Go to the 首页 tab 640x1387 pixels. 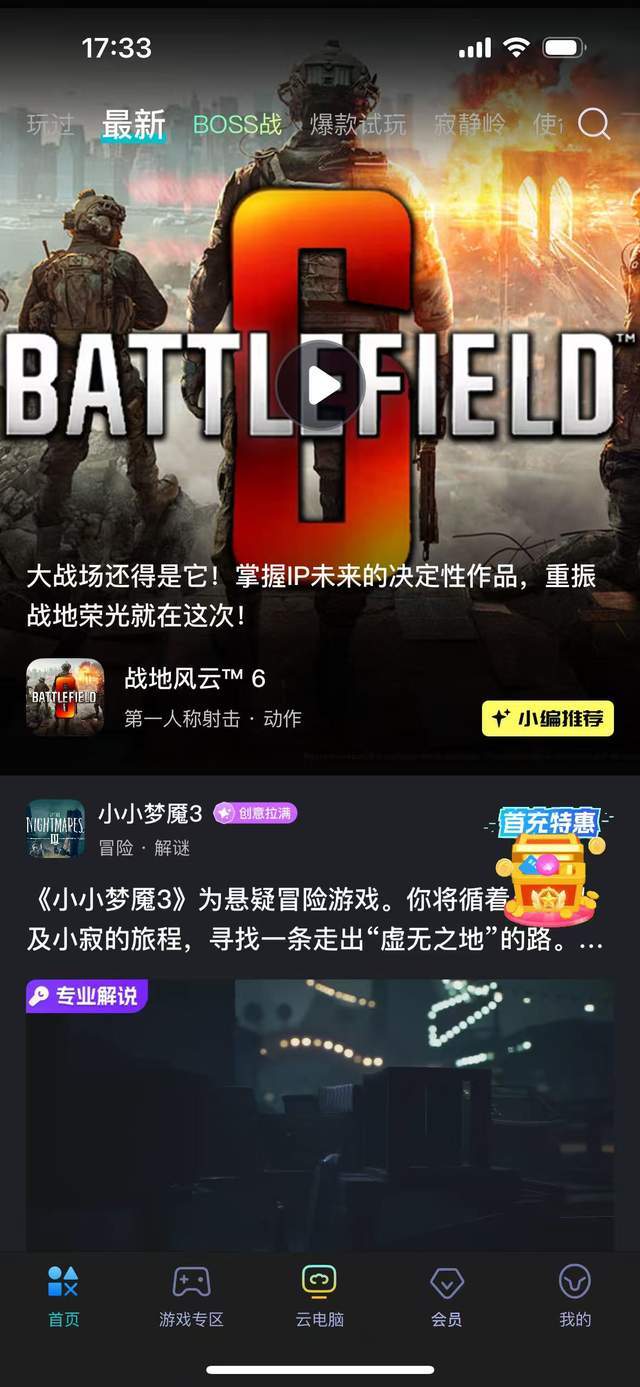coord(63,1296)
